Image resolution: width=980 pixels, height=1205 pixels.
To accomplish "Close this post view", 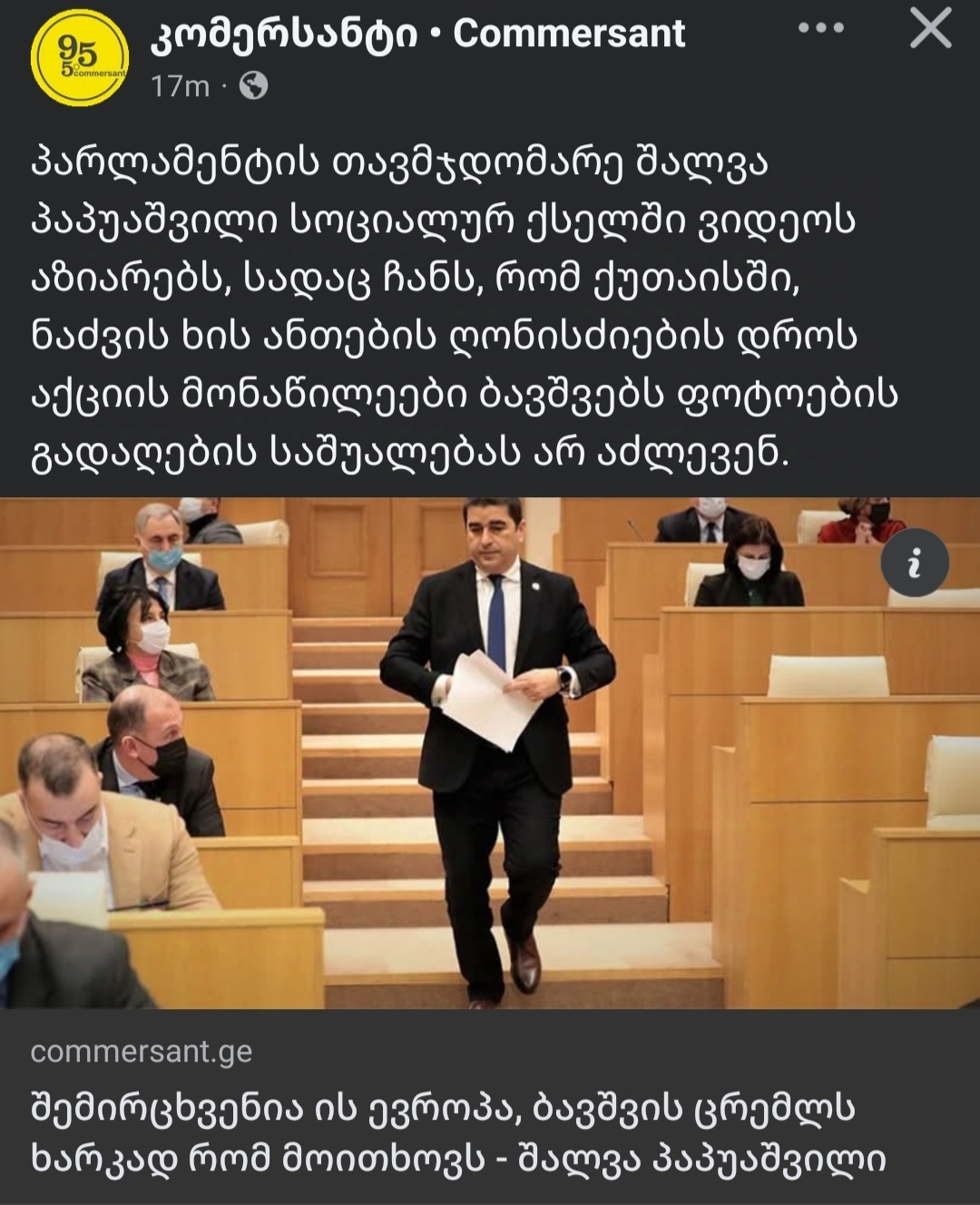I will (x=930, y=28).
